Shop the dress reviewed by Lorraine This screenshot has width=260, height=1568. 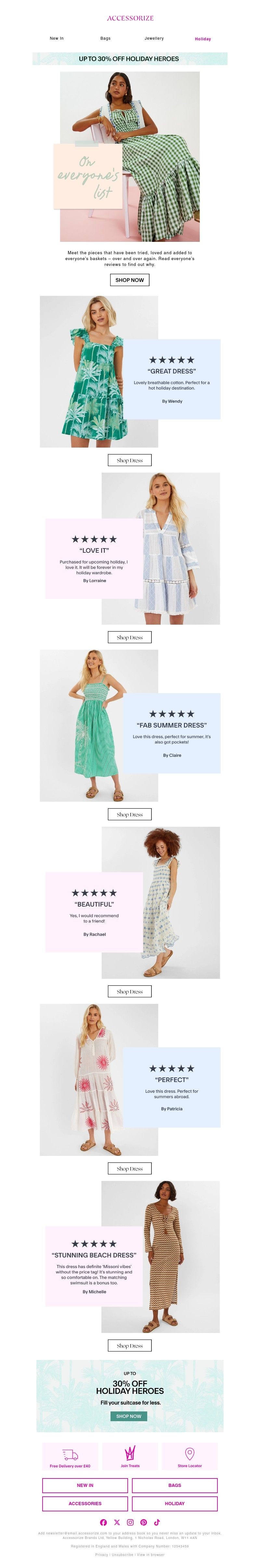129,637
